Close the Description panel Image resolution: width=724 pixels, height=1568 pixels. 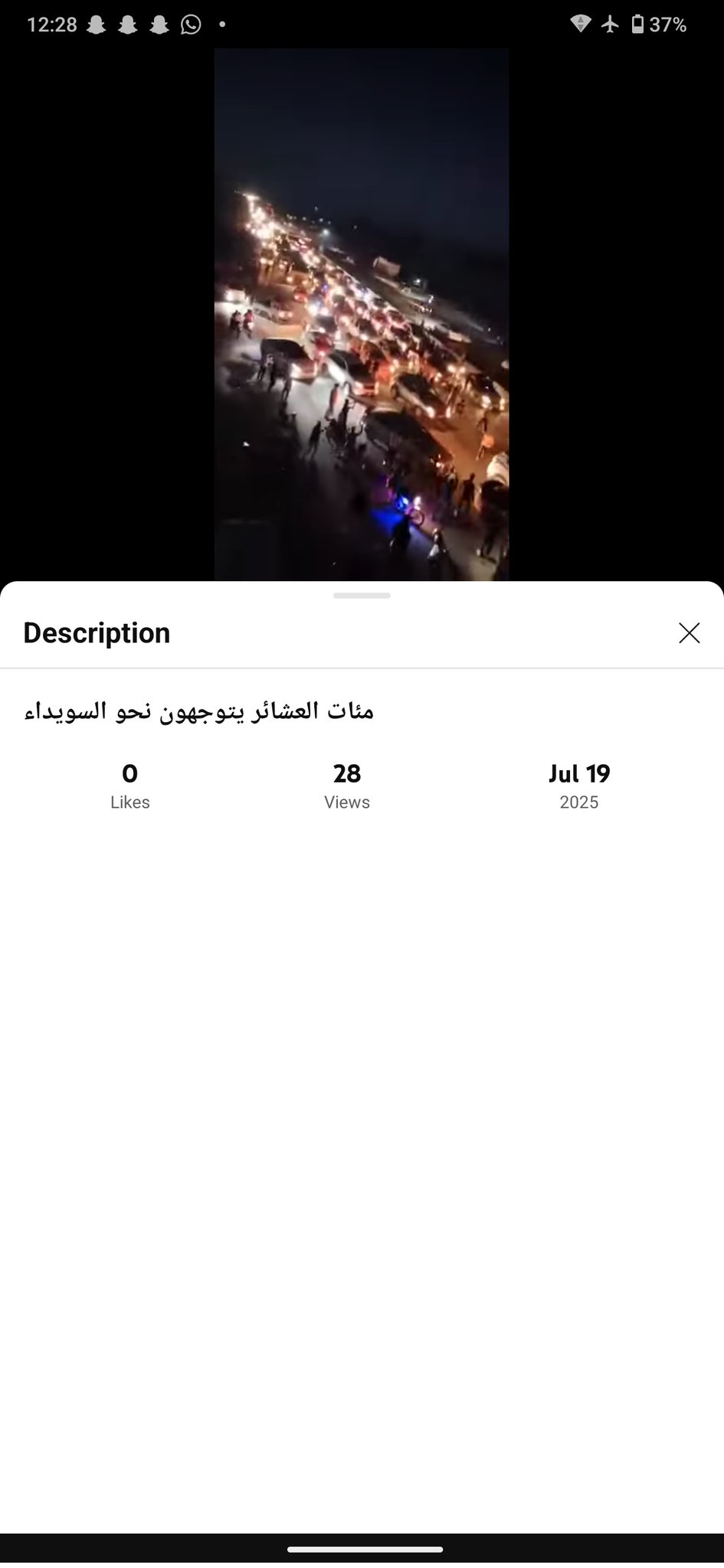click(x=689, y=632)
